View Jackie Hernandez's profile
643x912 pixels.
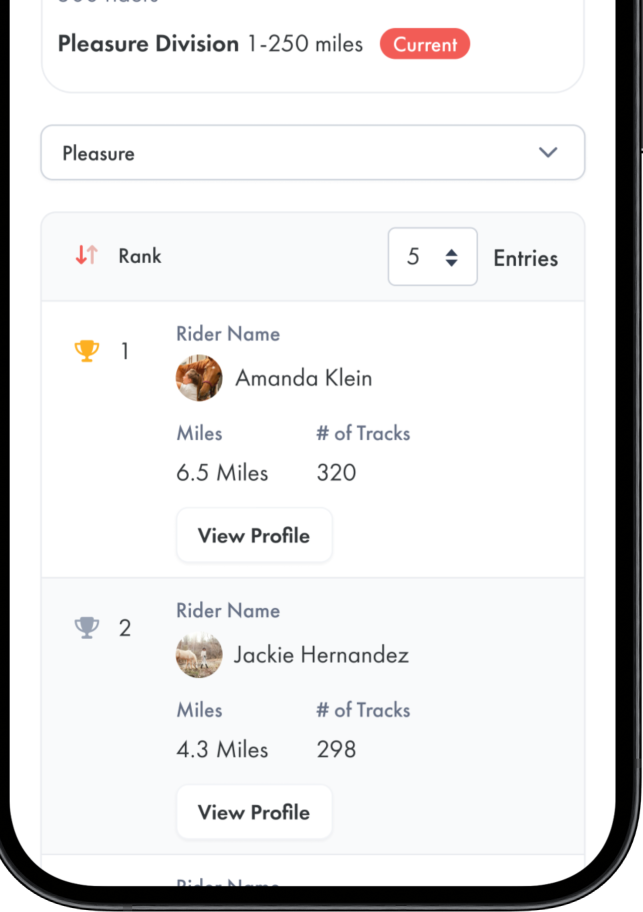pos(254,812)
